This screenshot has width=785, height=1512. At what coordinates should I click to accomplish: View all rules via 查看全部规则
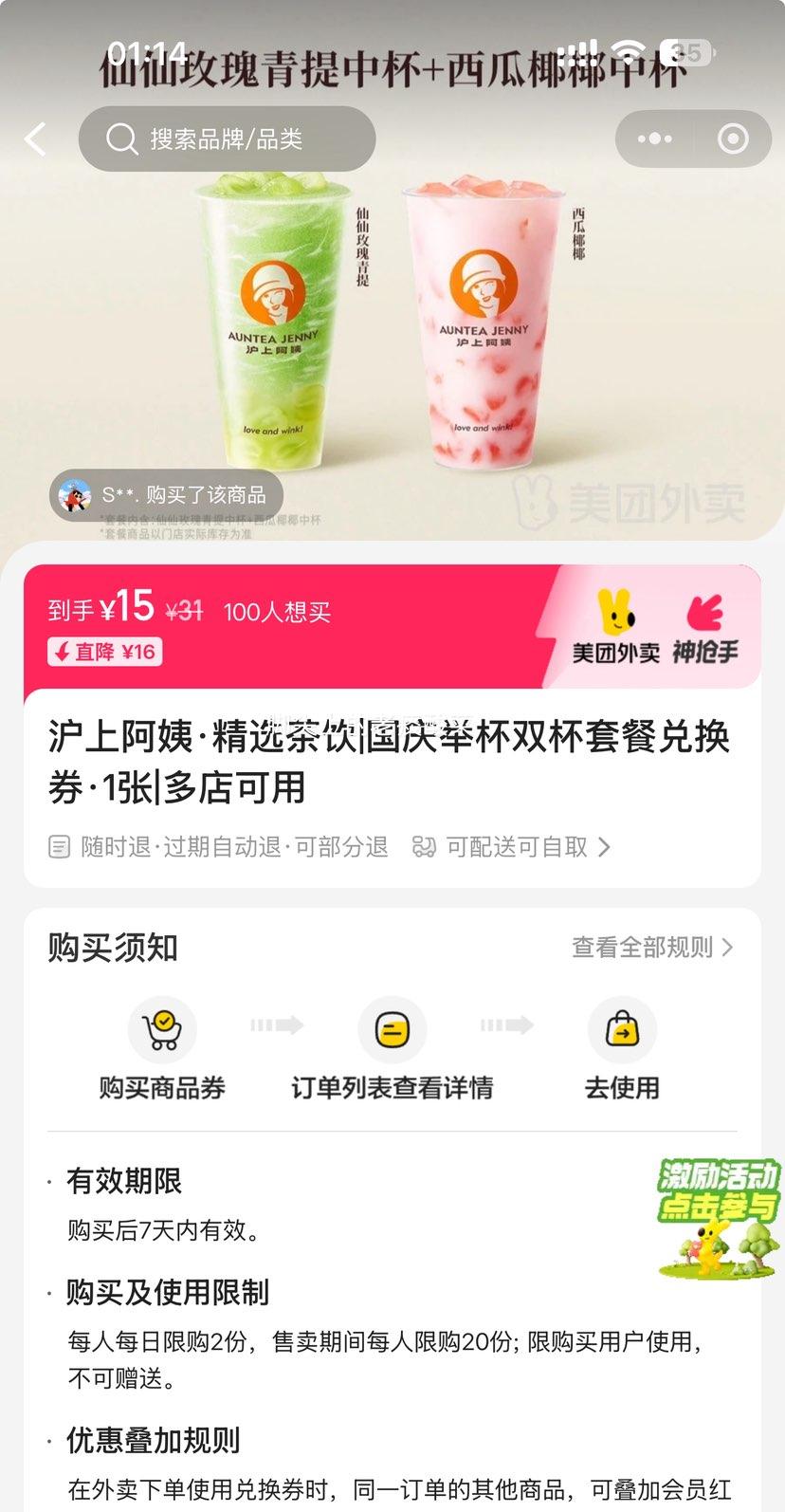tap(652, 948)
